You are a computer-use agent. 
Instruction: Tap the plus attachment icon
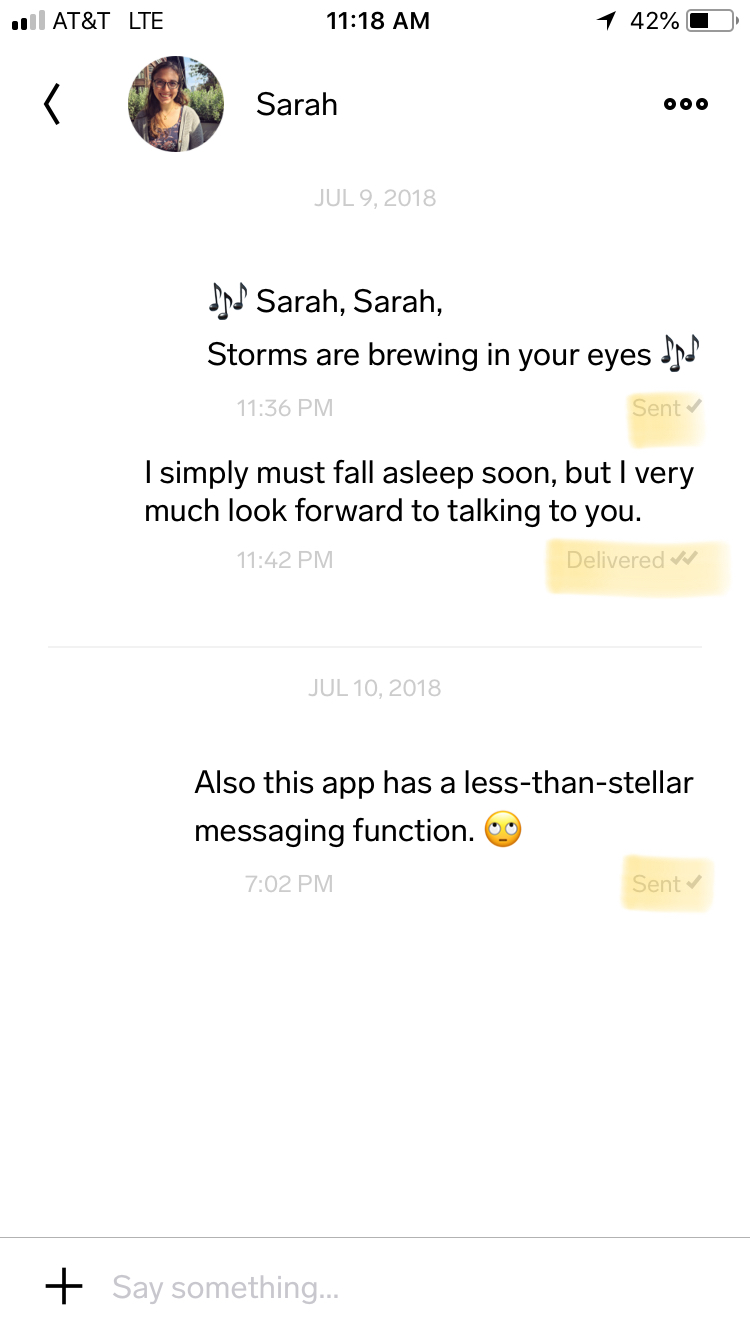64,1286
